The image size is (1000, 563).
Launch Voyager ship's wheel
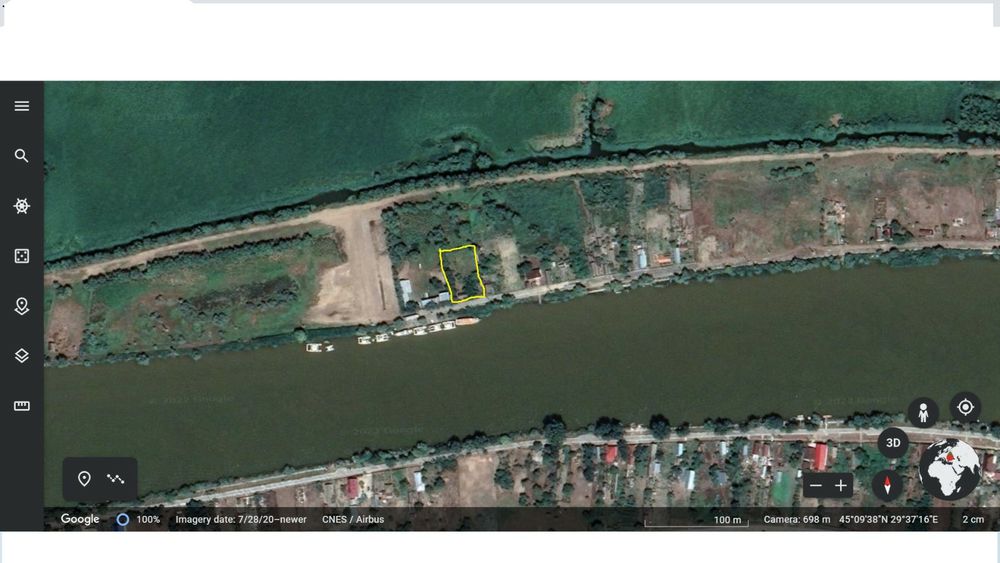22,206
